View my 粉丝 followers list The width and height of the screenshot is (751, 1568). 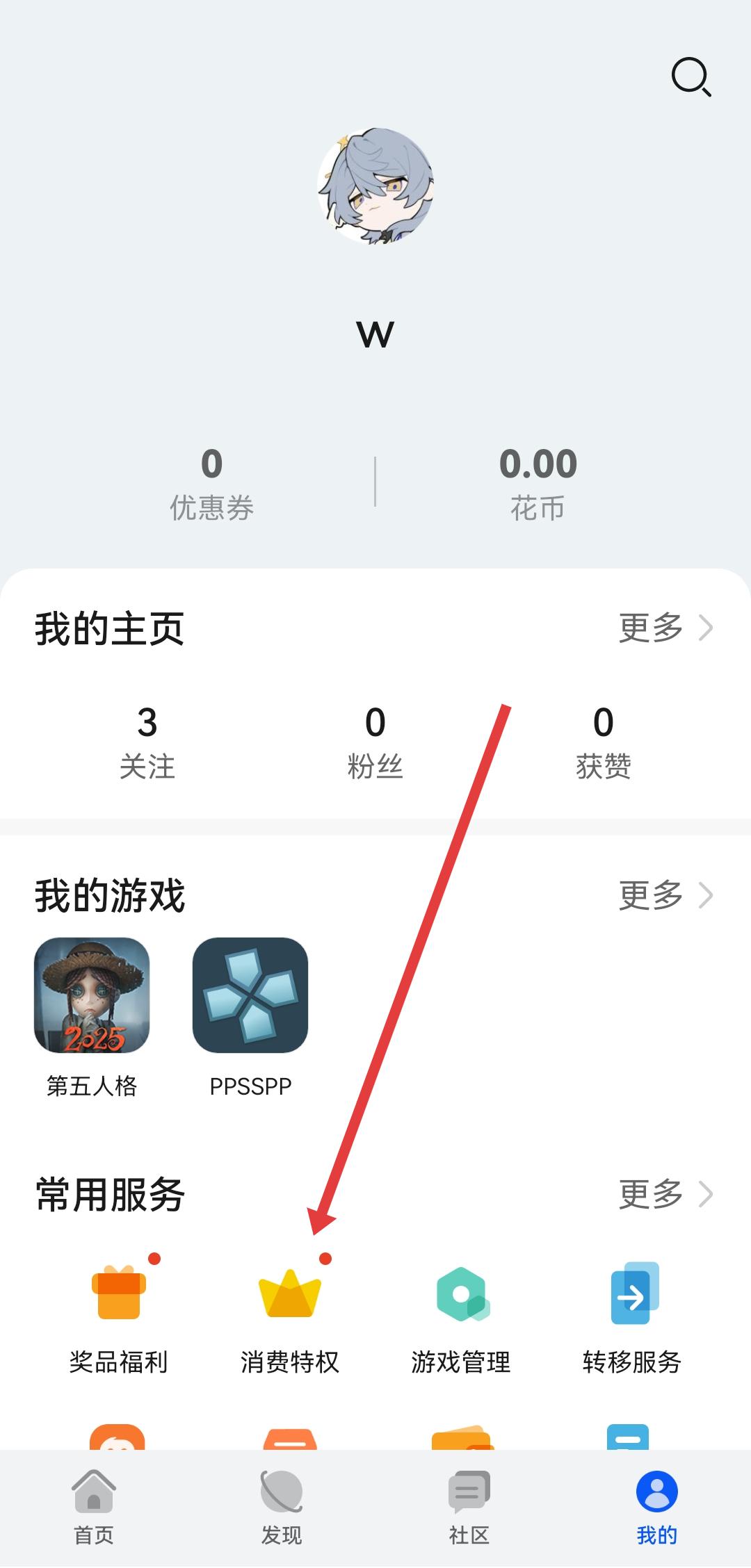point(375,742)
